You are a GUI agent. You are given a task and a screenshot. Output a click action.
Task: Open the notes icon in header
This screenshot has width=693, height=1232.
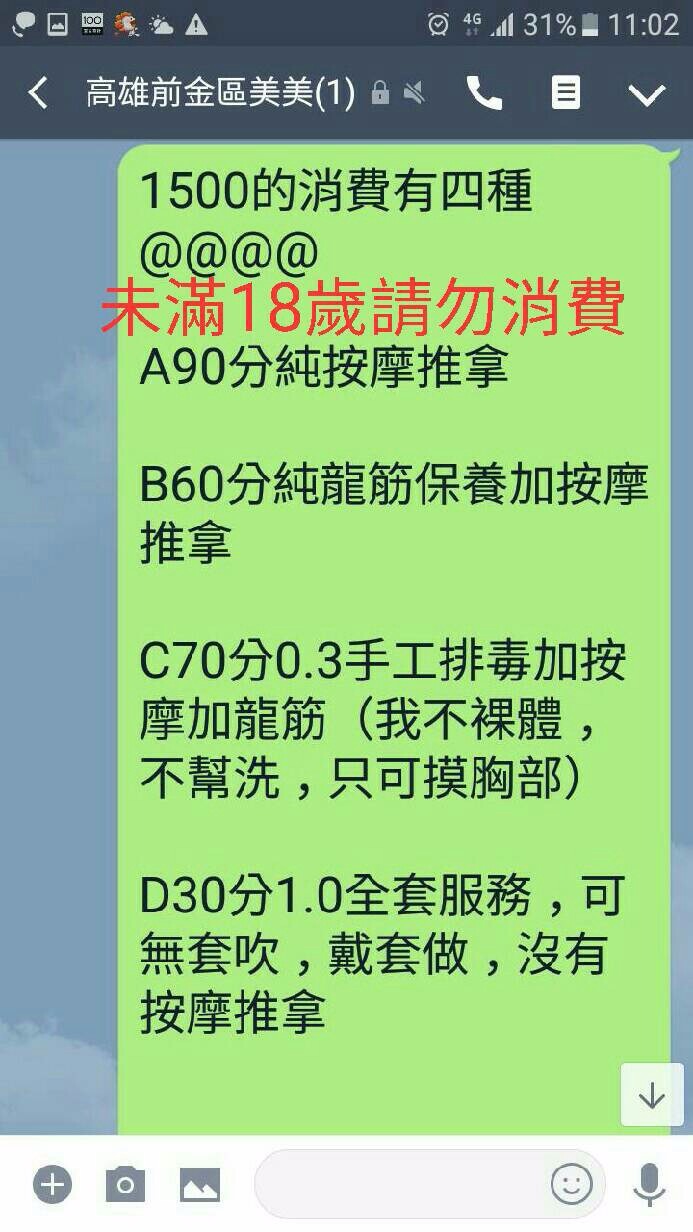click(566, 94)
